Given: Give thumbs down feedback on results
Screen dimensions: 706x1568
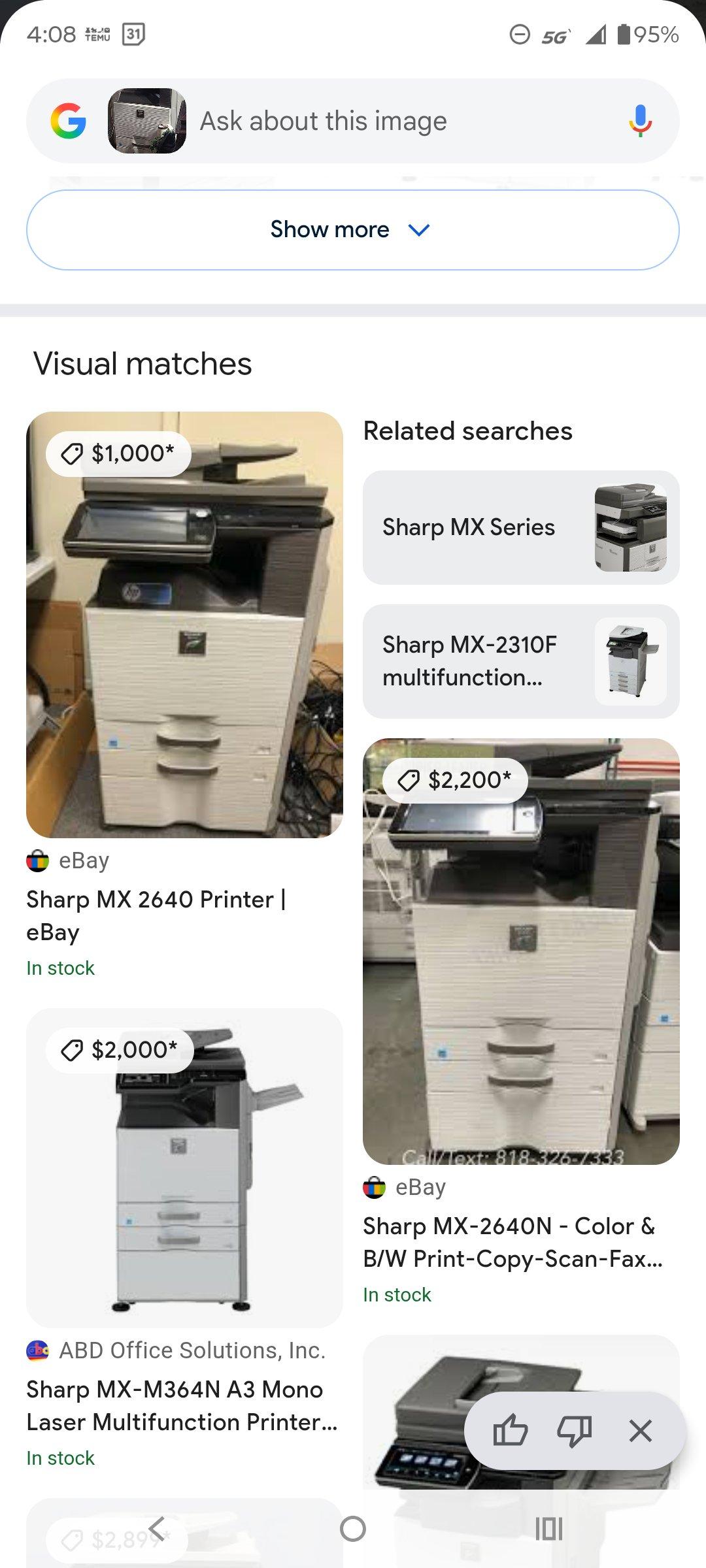Looking at the screenshot, I should point(574,1431).
